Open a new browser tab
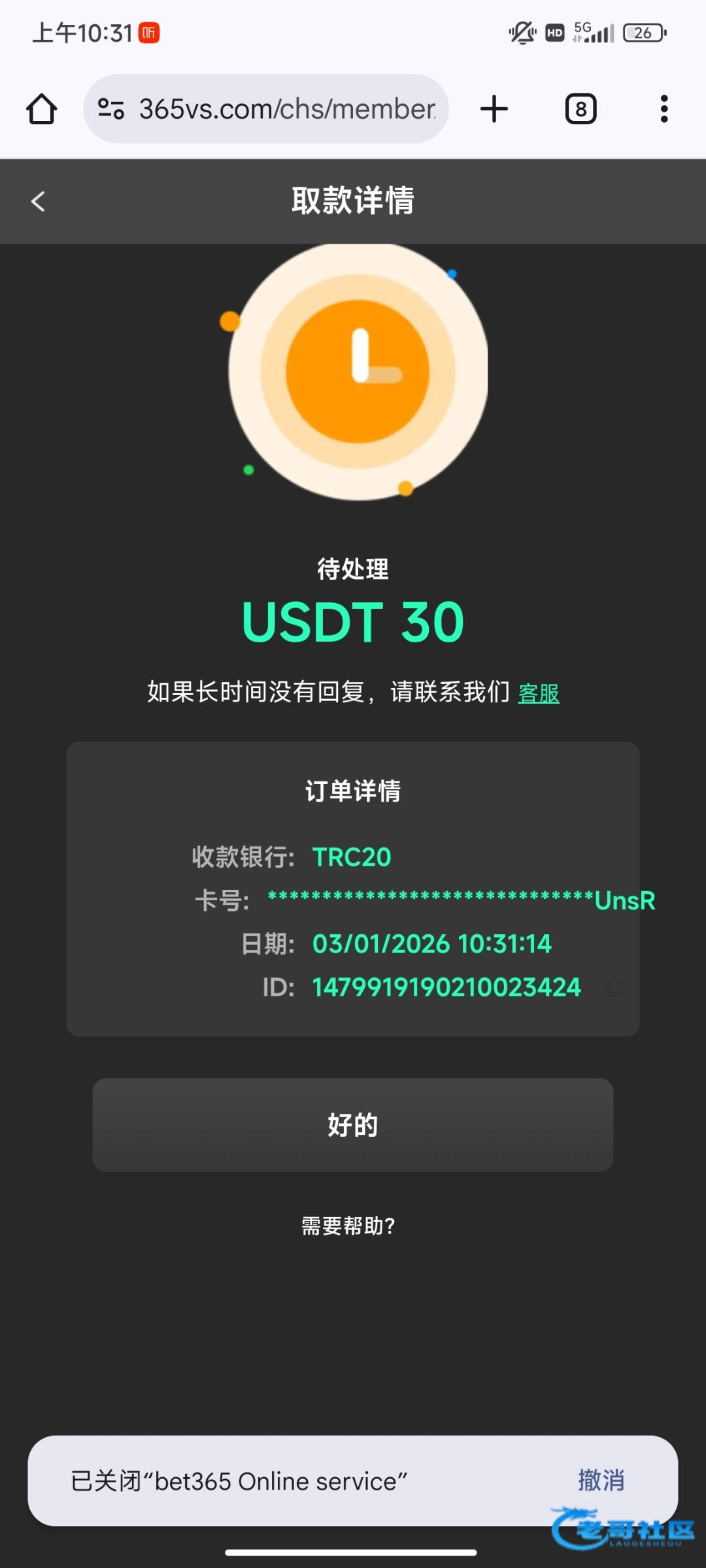Screen dimensions: 706x1568 click(494, 109)
